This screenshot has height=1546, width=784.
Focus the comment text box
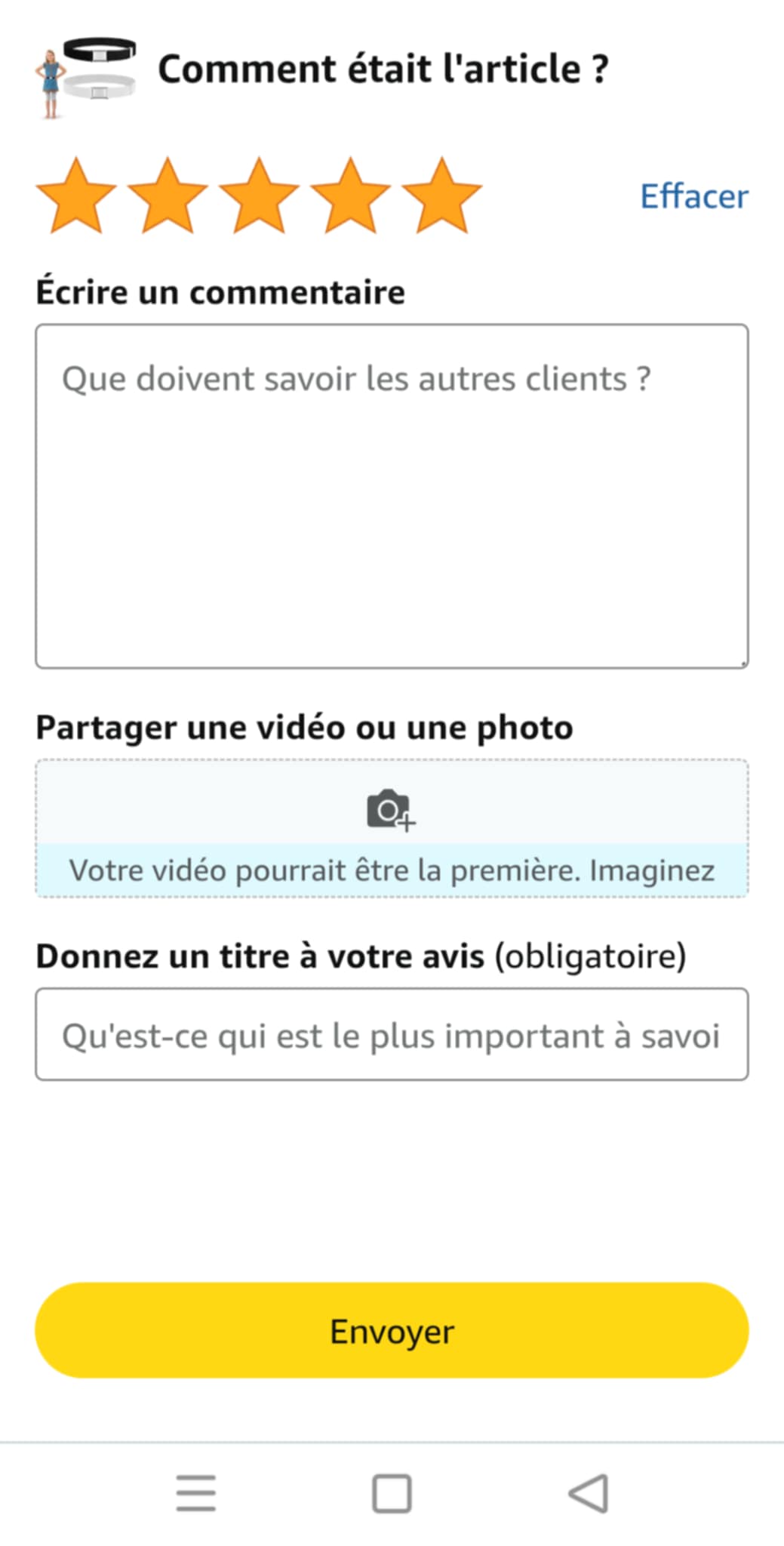(x=392, y=496)
